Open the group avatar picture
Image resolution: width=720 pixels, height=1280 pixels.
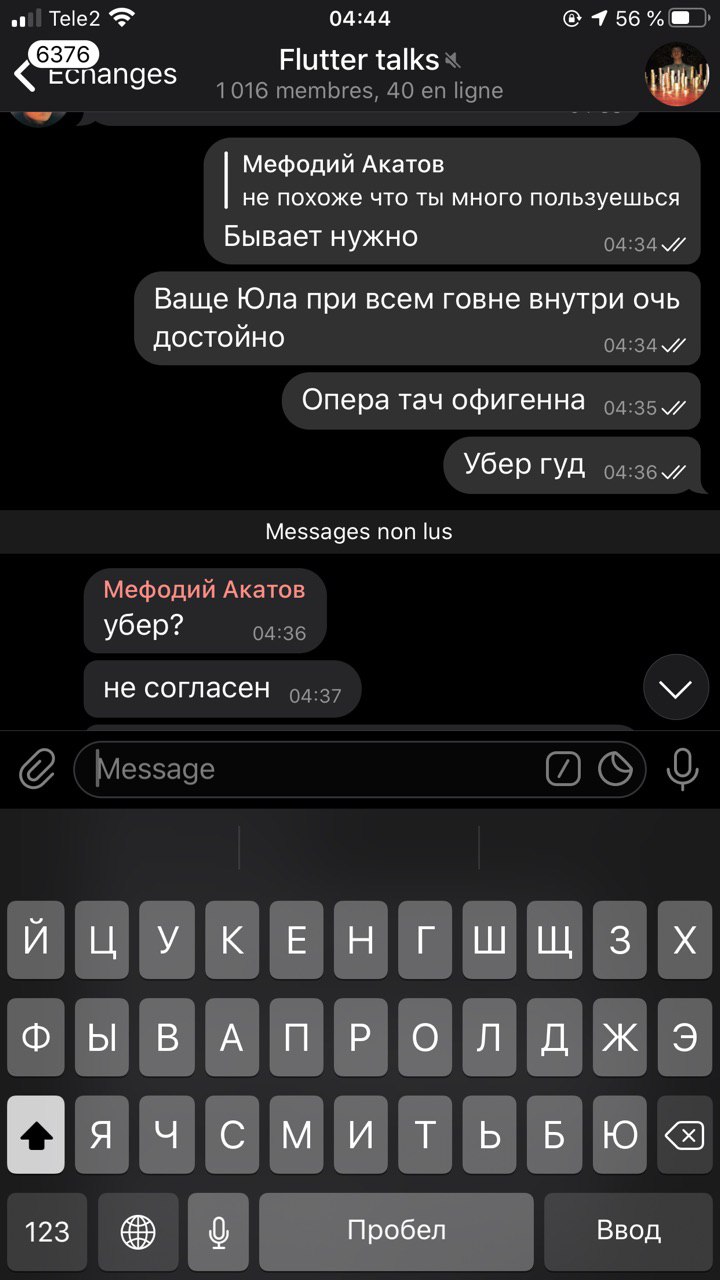point(677,74)
